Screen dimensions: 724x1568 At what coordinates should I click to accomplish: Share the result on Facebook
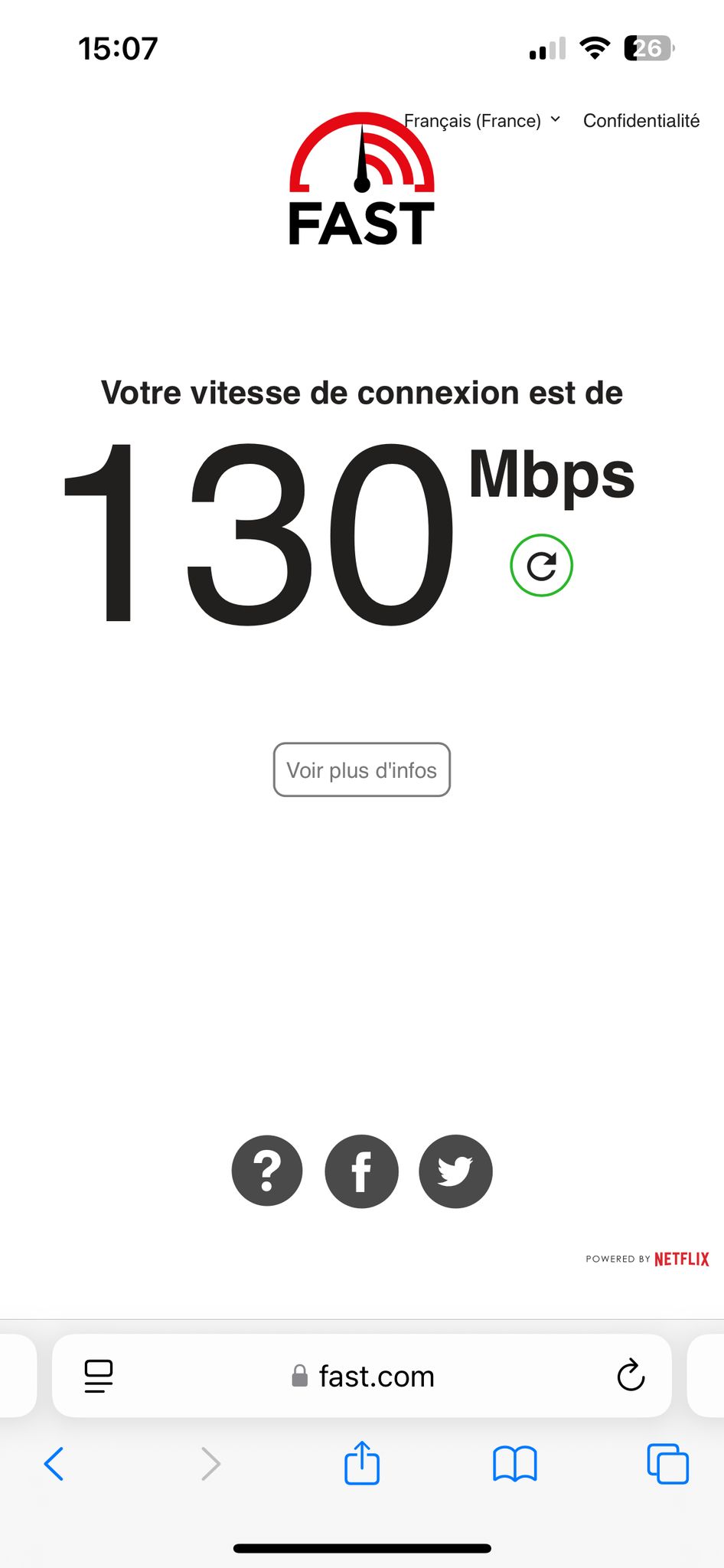(362, 1171)
